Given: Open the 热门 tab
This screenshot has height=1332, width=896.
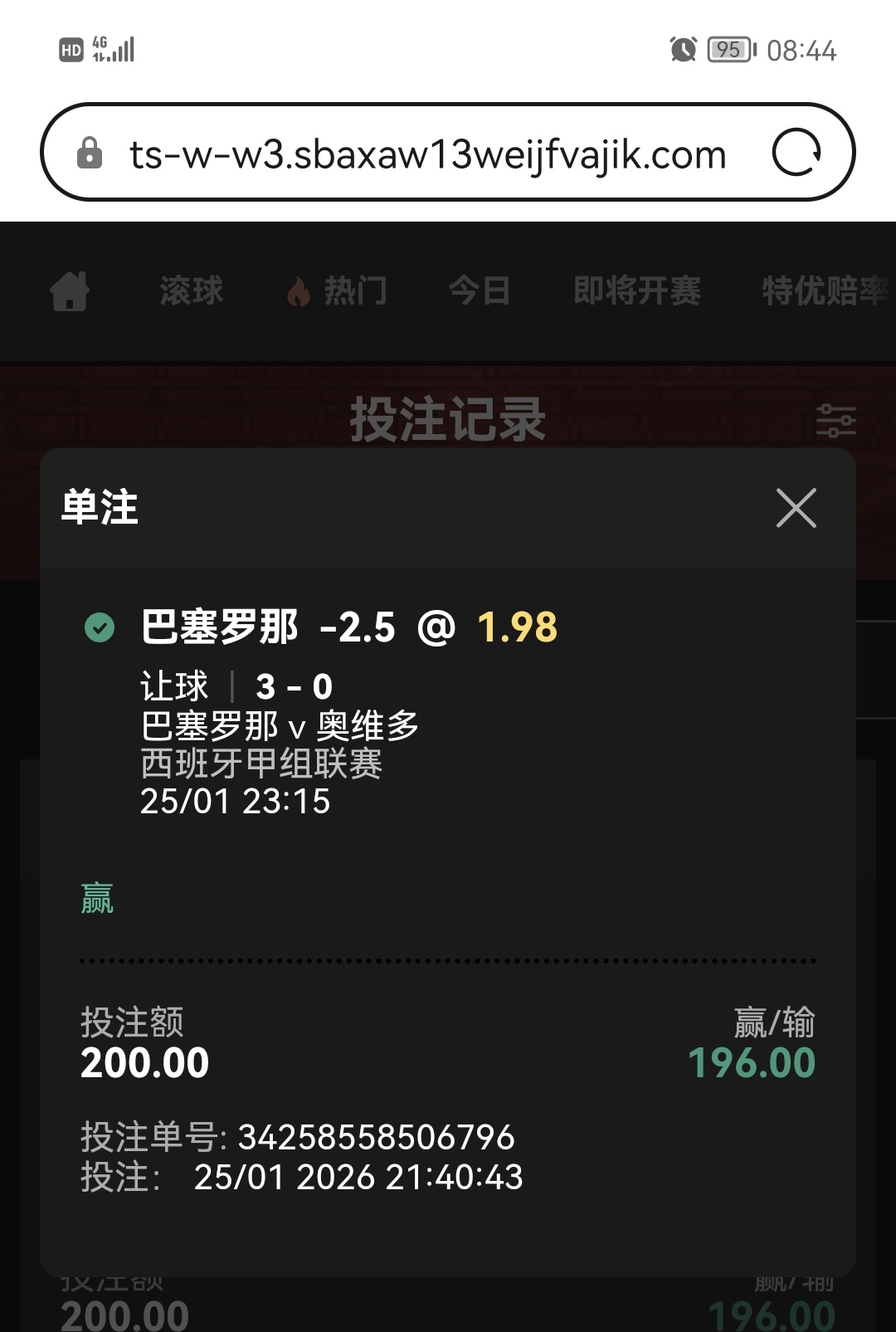Looking at the screenshot, I should click(338, 291).
